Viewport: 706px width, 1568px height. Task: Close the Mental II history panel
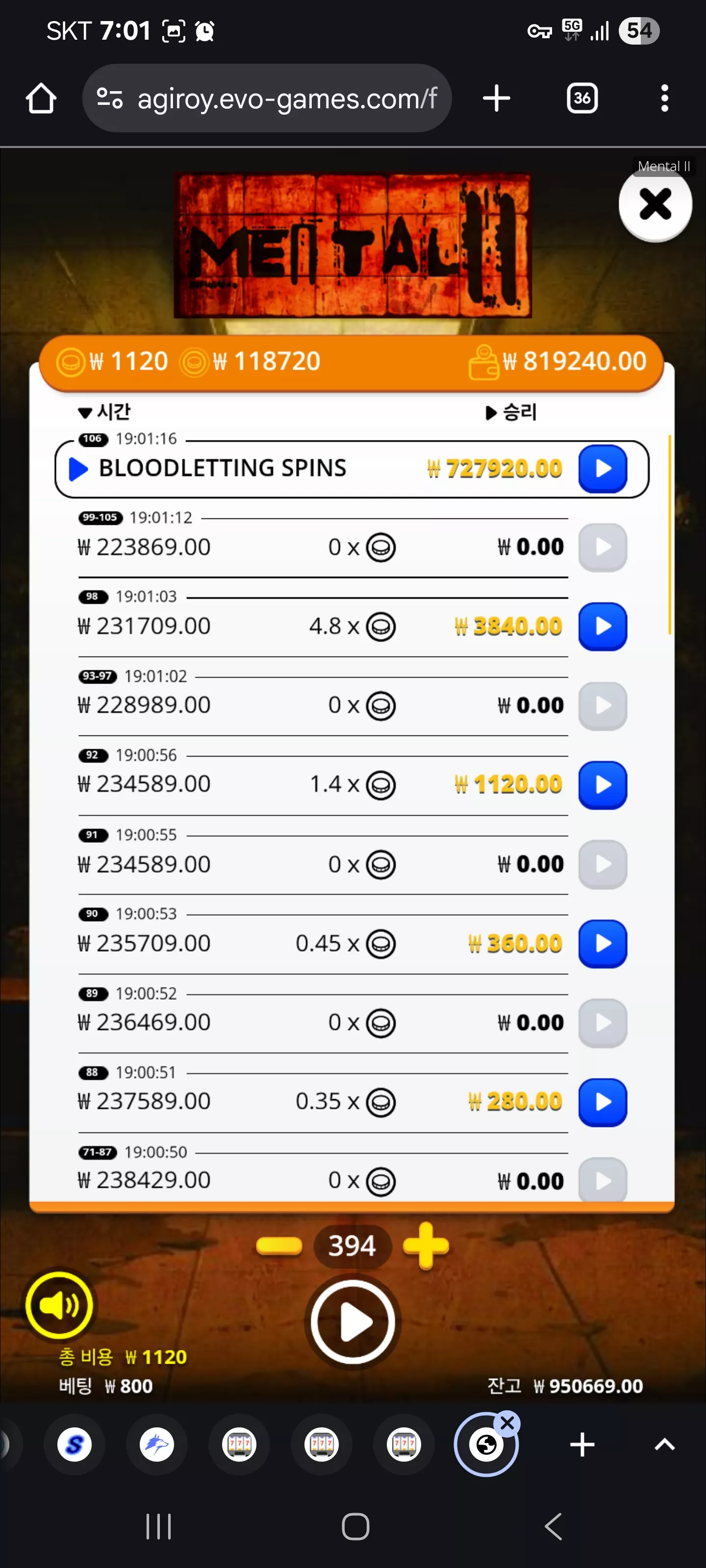coord(655,204)
